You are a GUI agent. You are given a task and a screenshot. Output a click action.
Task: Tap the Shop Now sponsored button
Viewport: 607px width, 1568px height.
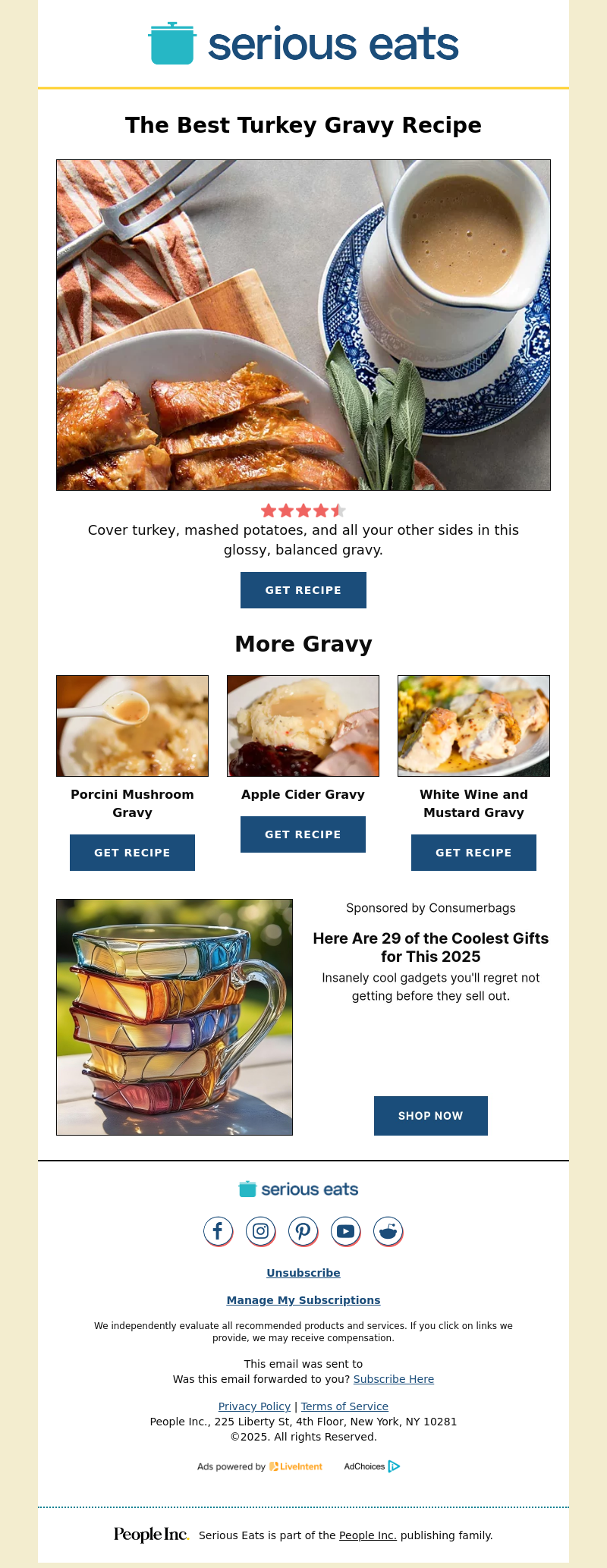tap(430, 1116)
